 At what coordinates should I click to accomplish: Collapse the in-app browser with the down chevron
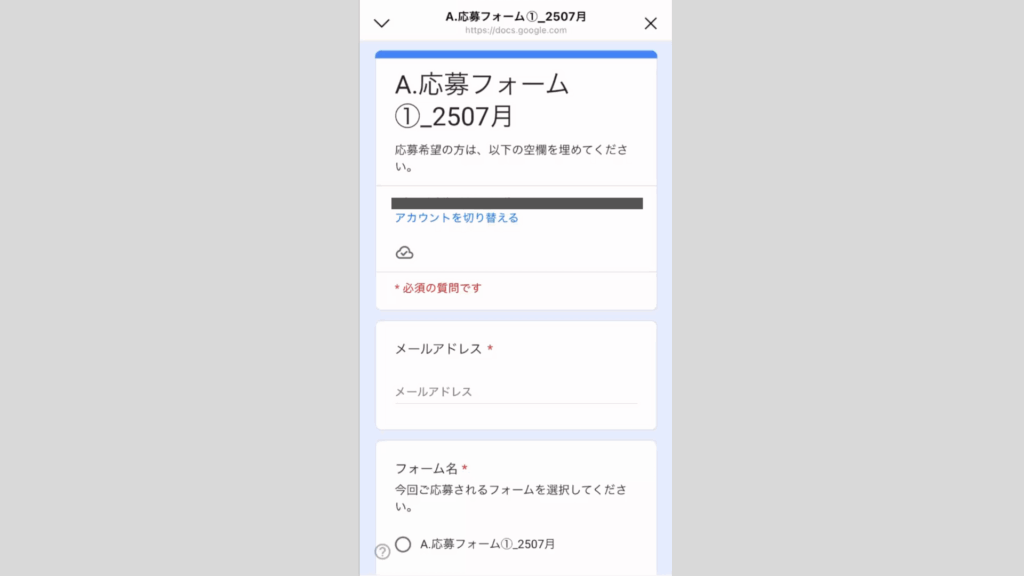(381, 23)
